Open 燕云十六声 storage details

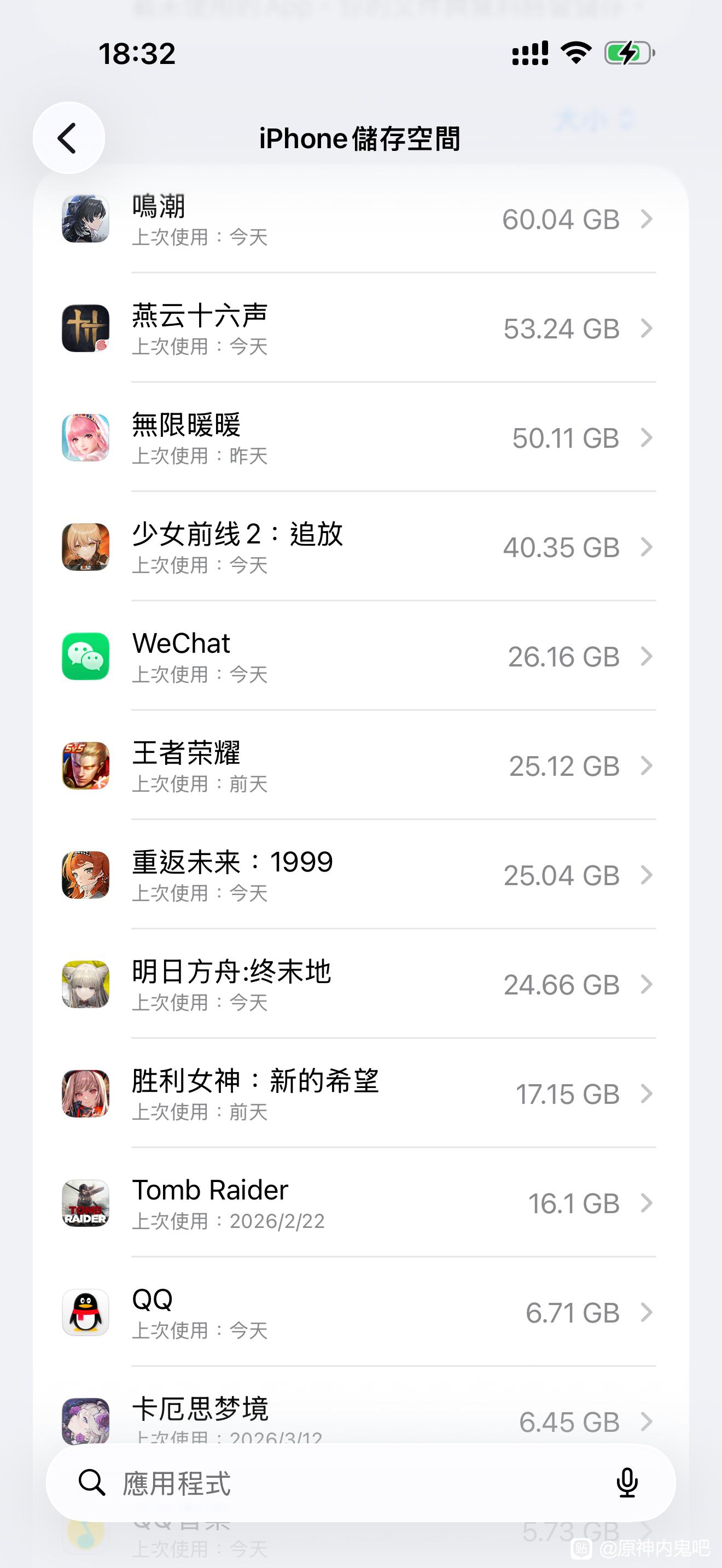[x=359, y=329]
